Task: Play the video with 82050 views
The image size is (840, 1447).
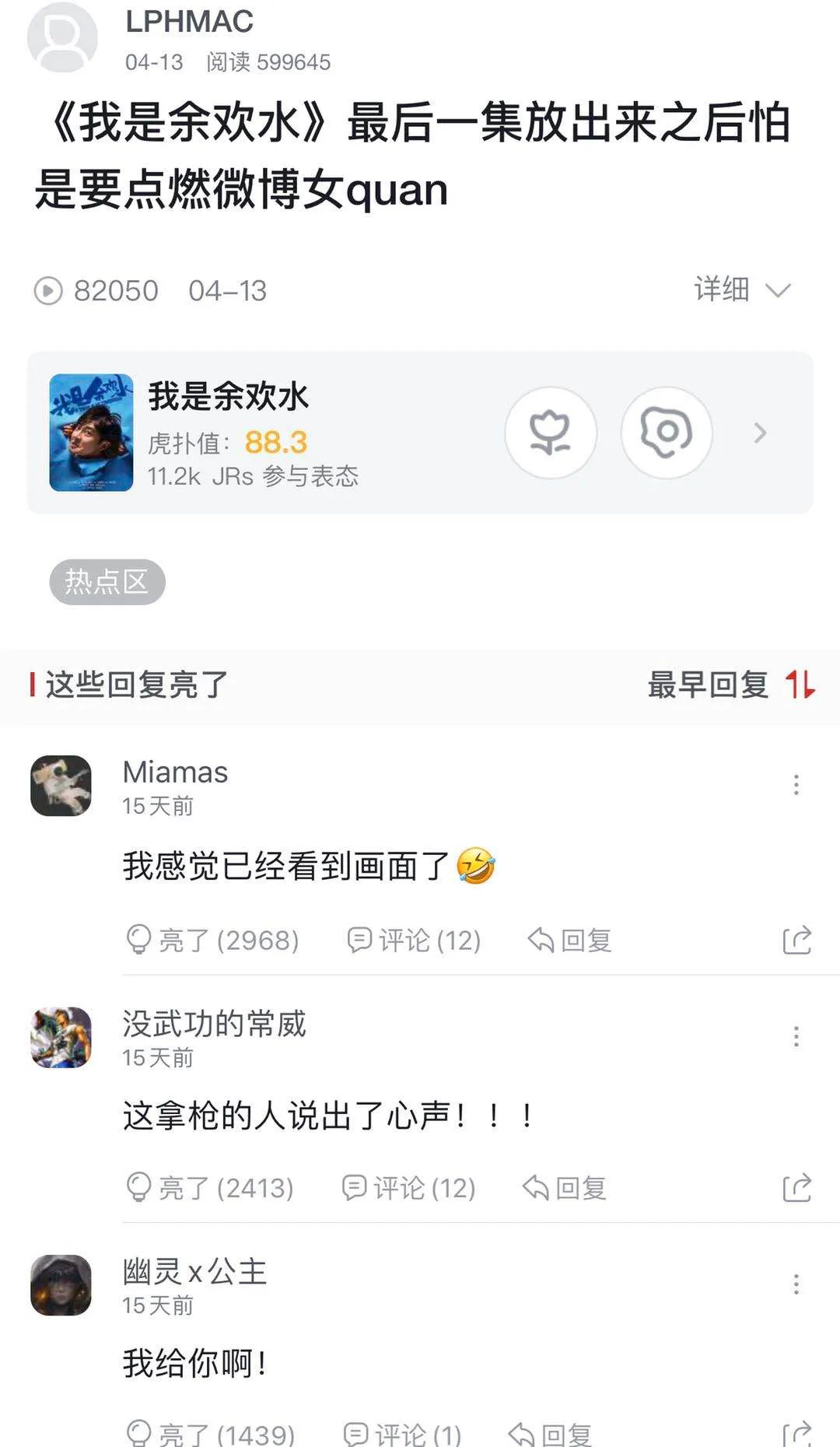Action: 48,291
